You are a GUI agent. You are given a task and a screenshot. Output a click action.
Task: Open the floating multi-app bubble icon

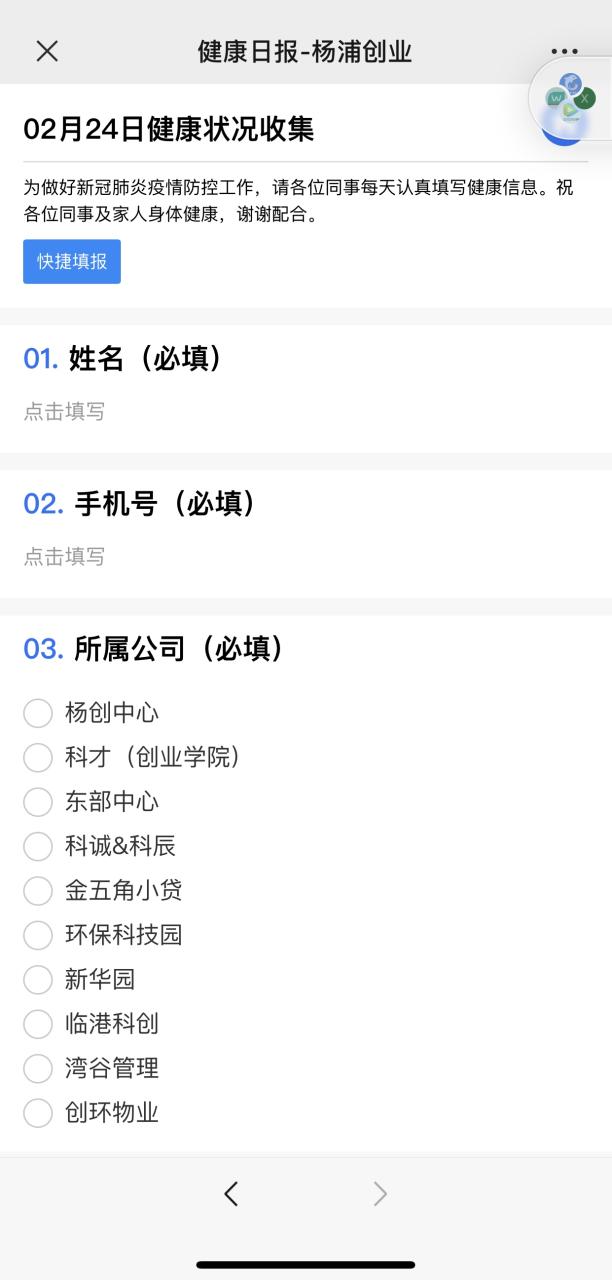pyautogui.click(x=570, y=99)
